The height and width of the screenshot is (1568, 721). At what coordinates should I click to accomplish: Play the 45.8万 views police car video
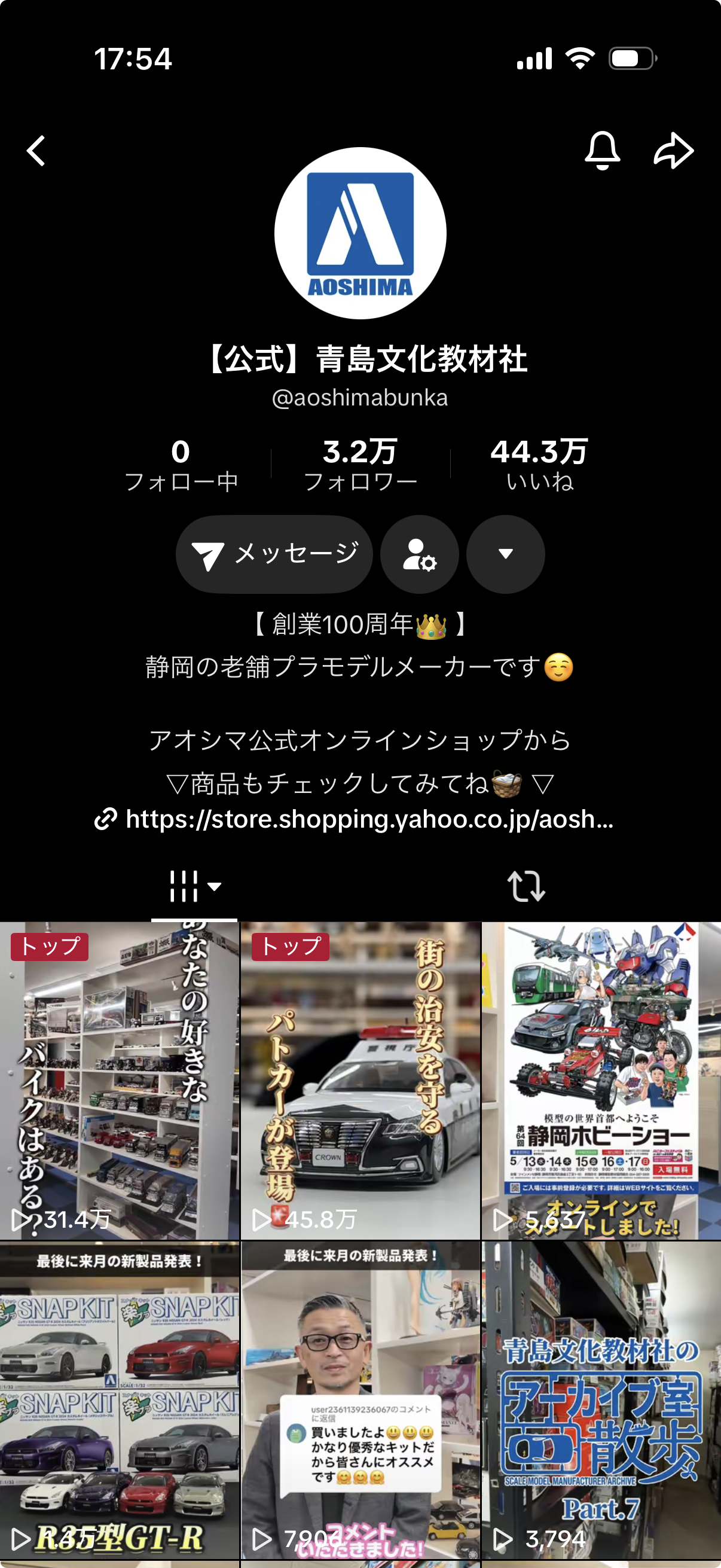coord(360,1081)
